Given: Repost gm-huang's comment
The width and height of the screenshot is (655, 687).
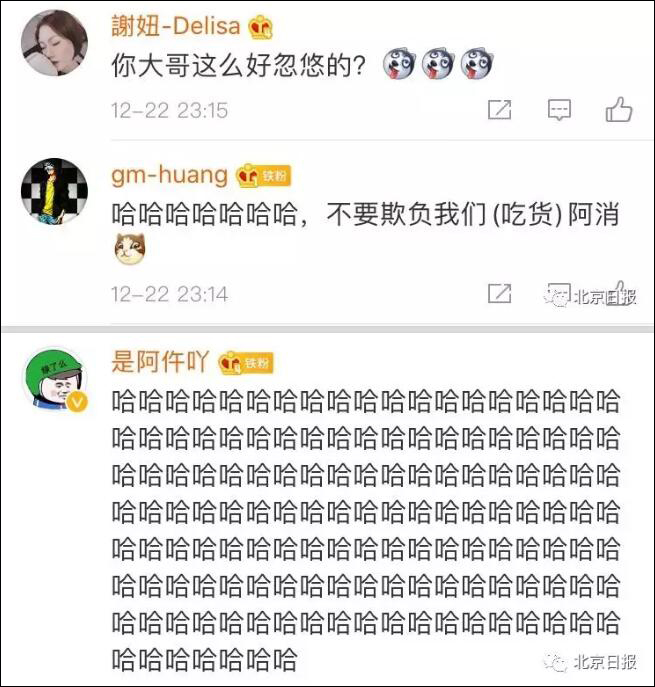Looking at the screenshot, I should [499, 294].
